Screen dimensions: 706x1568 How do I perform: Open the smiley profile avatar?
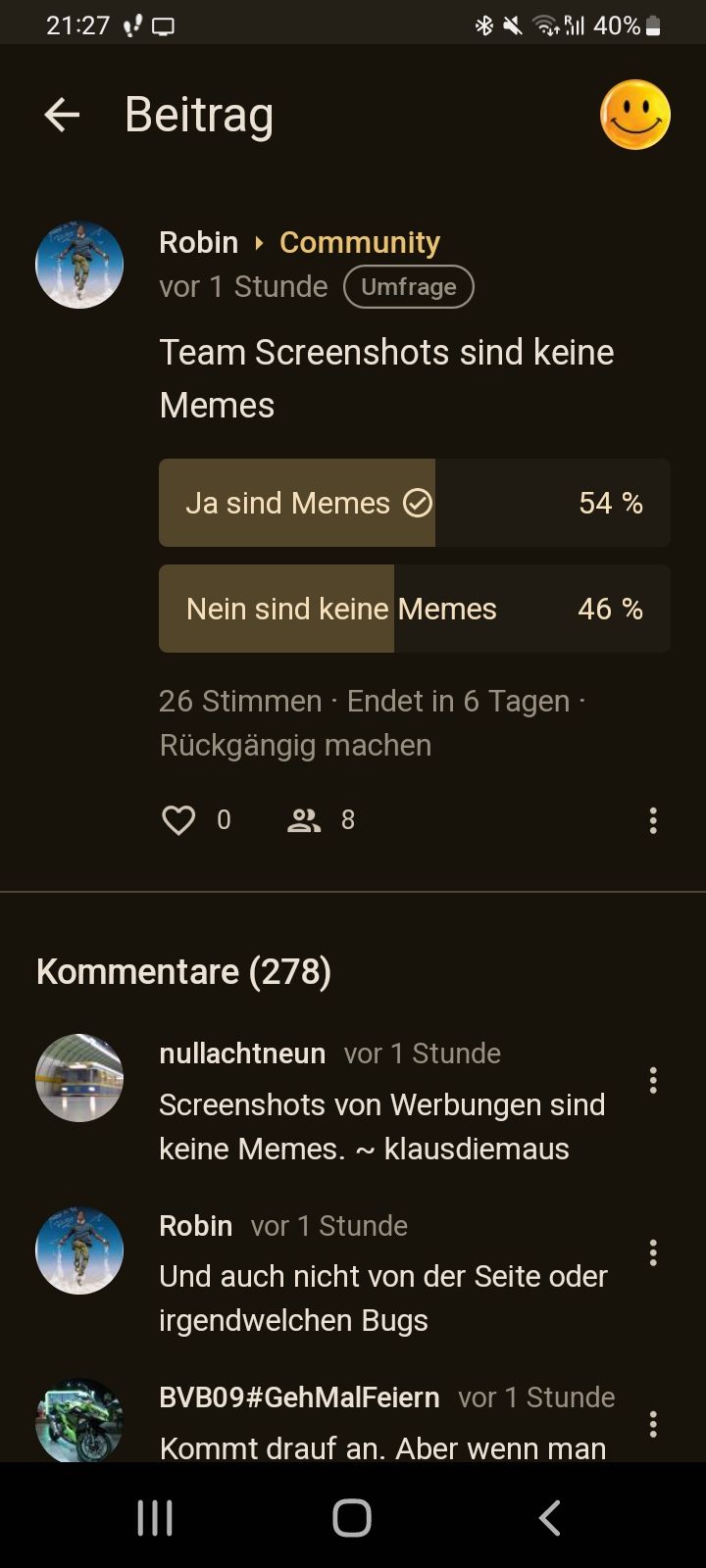pyautogui.click(x=634, y=115)
